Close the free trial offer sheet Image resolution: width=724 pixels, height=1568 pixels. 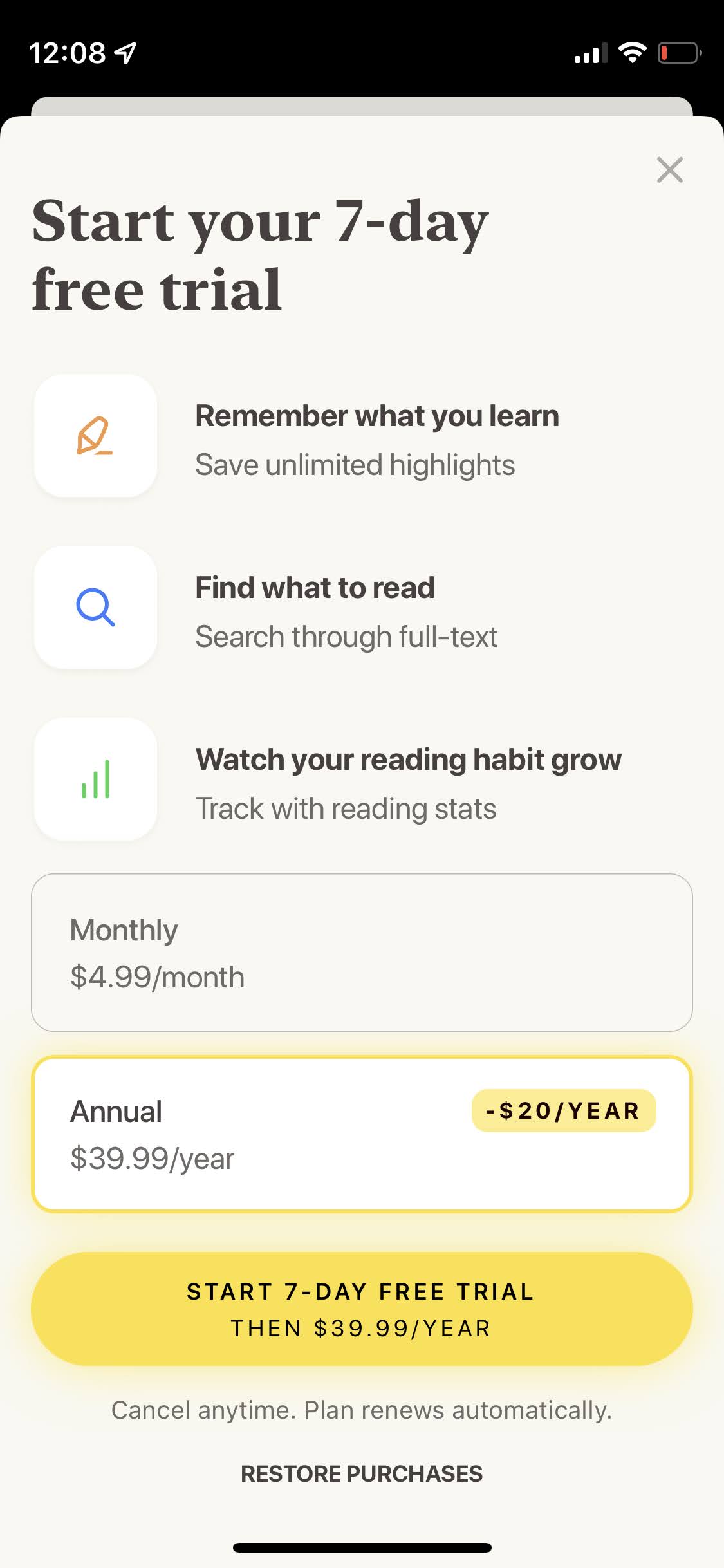[670, 170]
